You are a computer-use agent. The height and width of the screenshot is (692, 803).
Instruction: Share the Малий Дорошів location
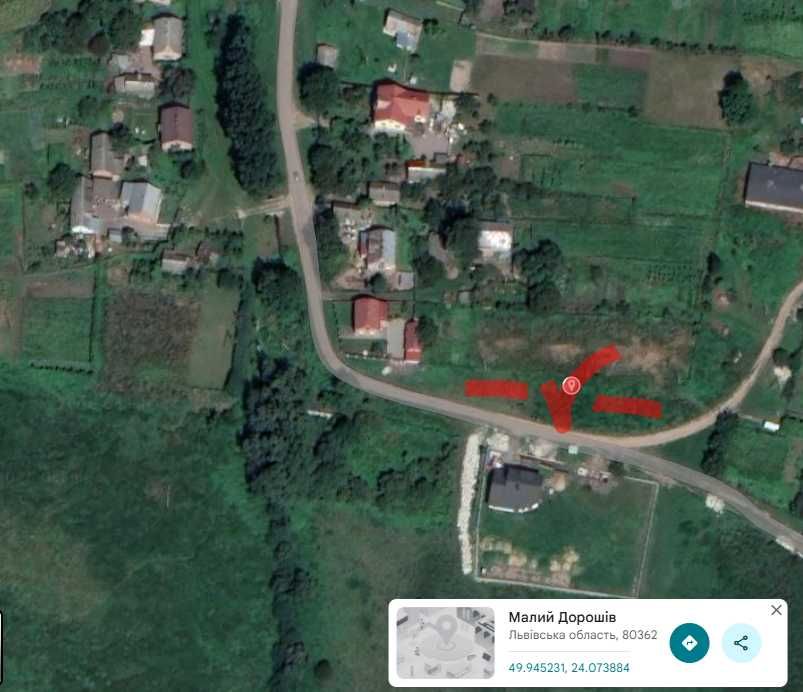coord(741,643)
